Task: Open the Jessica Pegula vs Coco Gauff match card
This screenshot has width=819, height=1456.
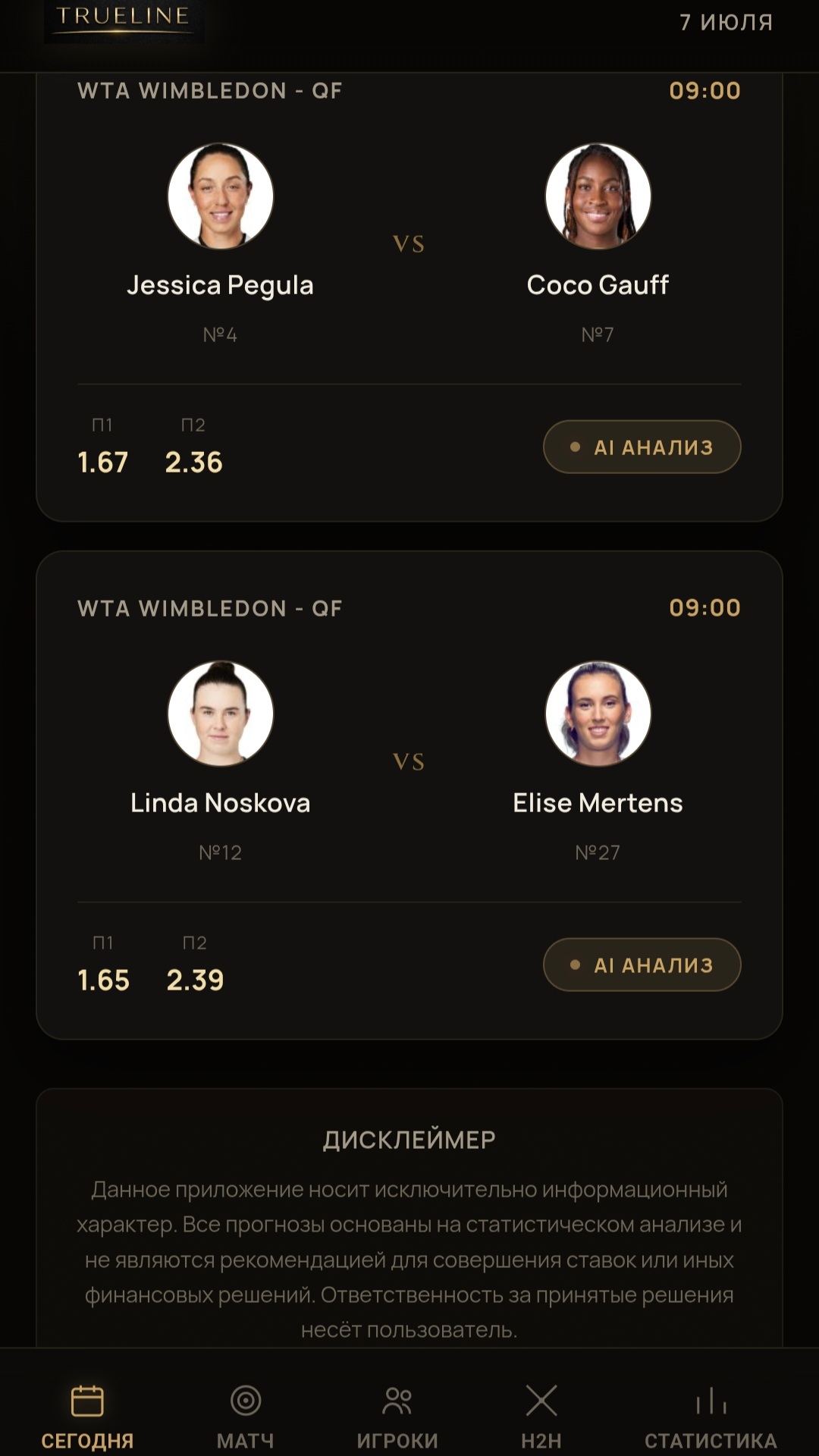Action: click(x=409, y=297)
